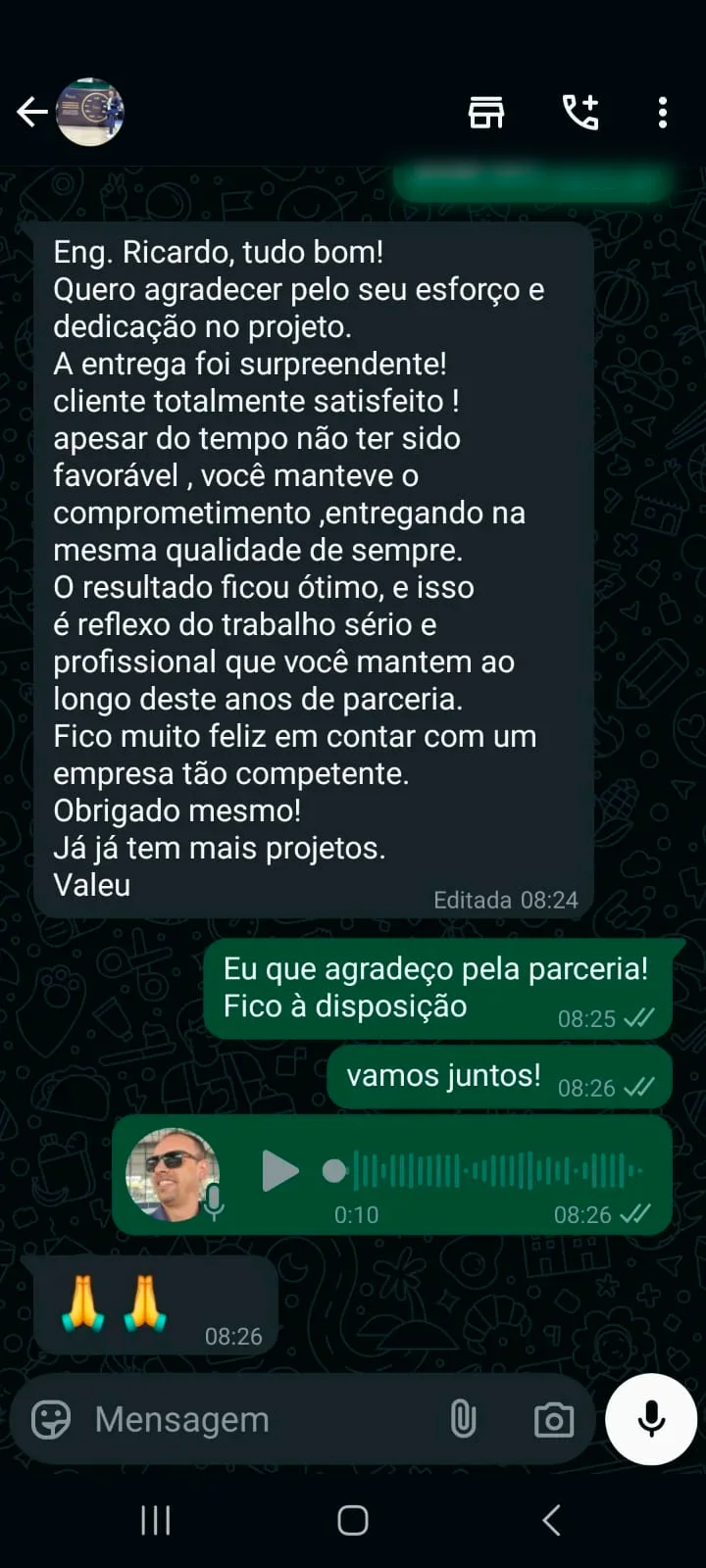The width and height of the screenshot is (706, 1568).
Task: Open the camera to take a photo
Action: pyautogui.click(x=554, y=1419)
